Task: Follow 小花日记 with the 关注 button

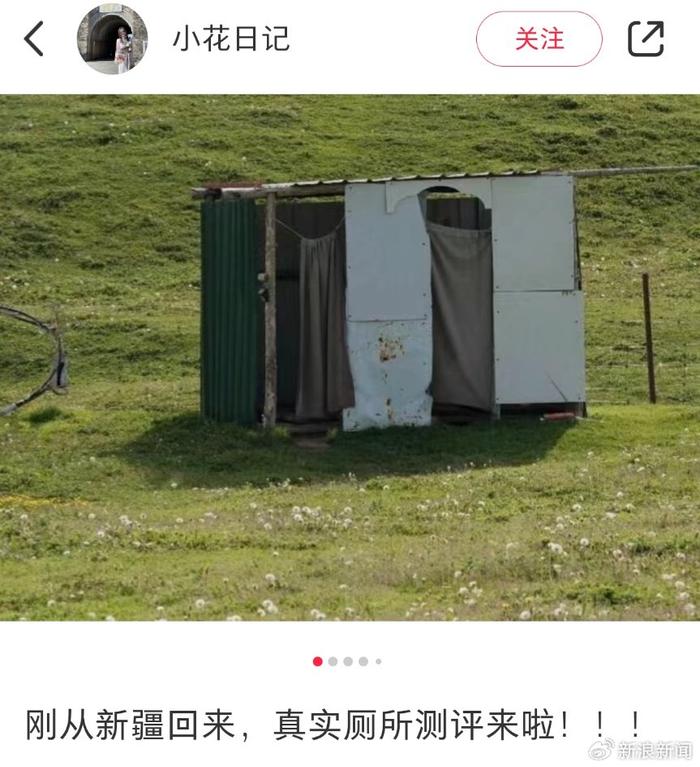Action: [539, 39]
